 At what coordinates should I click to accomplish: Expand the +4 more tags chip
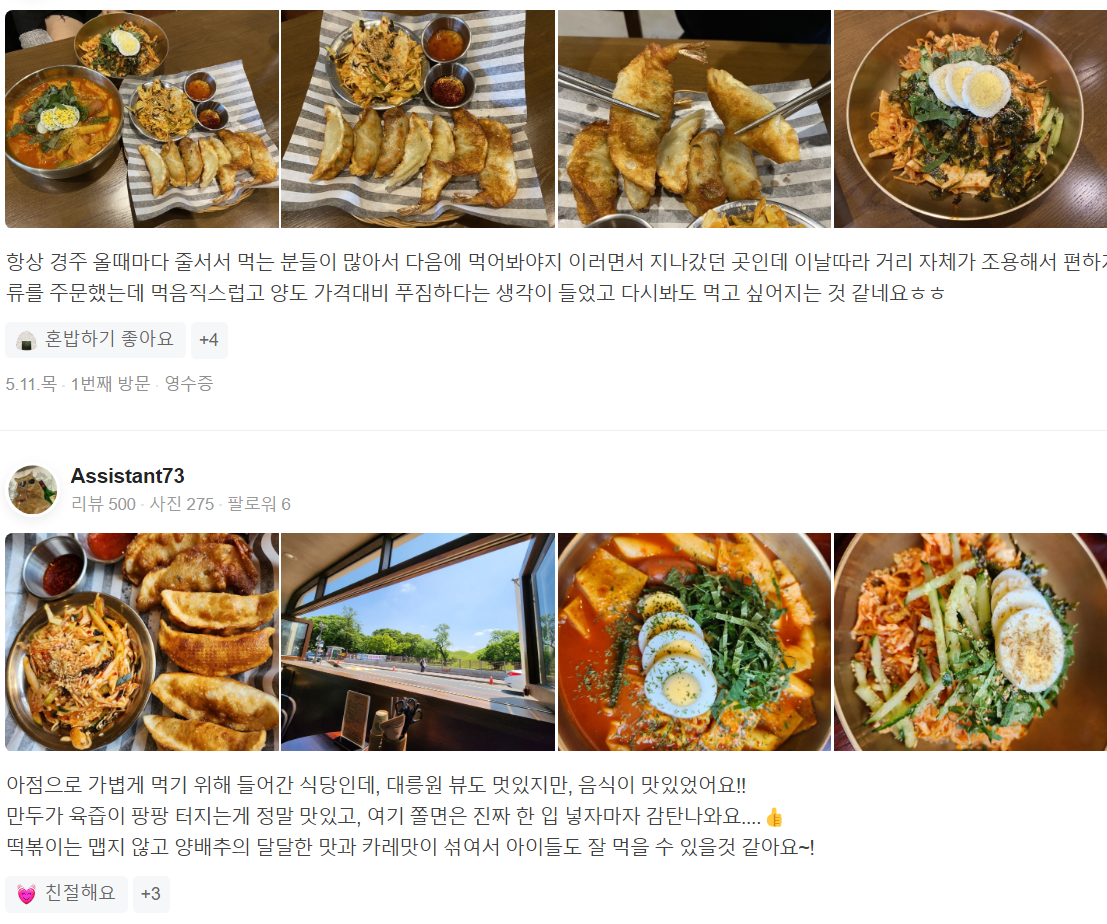(x=209, y=340)
